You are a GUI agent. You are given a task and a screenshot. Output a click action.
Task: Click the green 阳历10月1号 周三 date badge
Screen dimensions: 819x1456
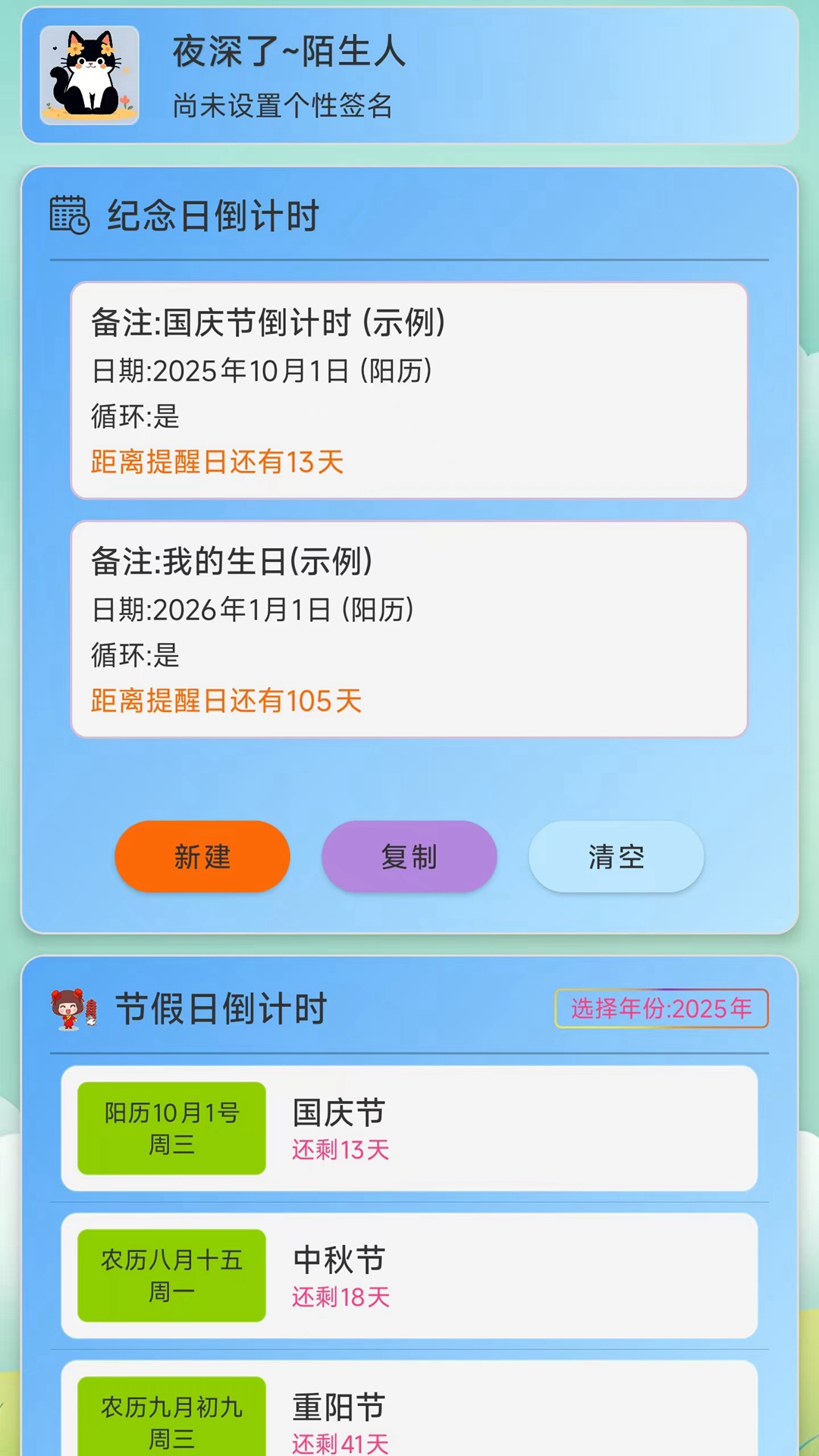click(171, 1128)
